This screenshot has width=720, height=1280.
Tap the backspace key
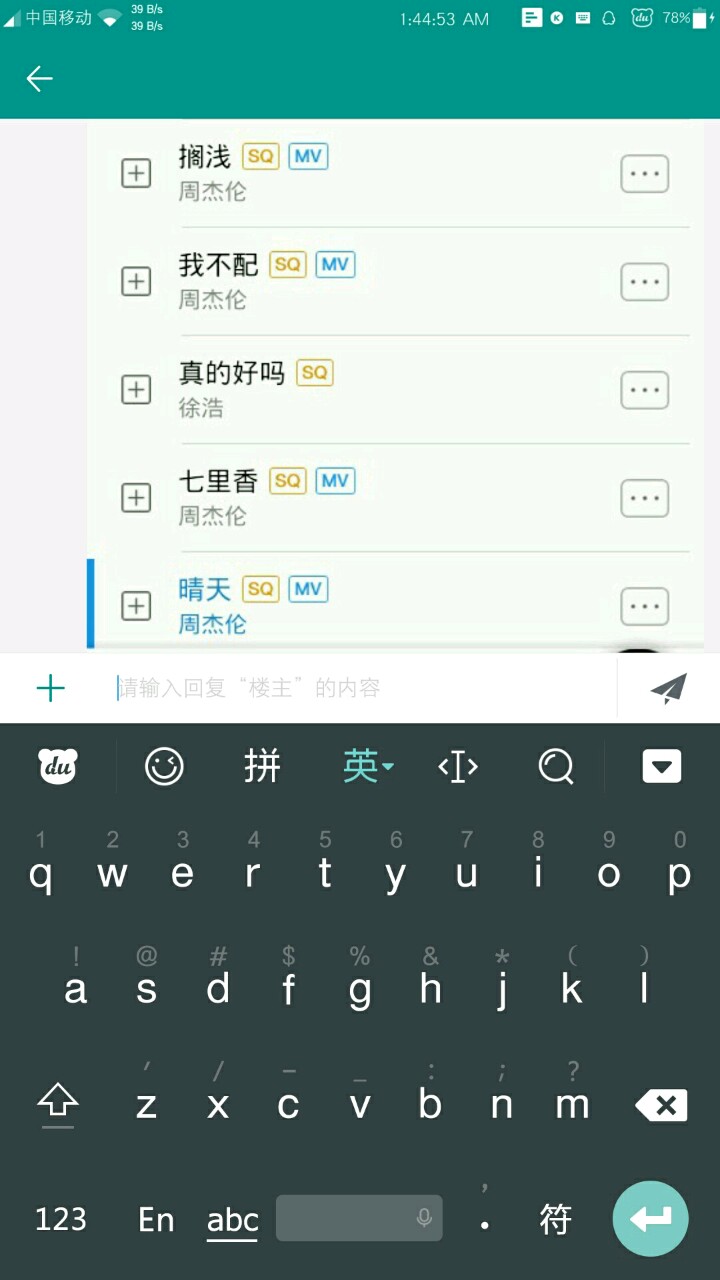pyautogui.click(x=661, y=1105)
